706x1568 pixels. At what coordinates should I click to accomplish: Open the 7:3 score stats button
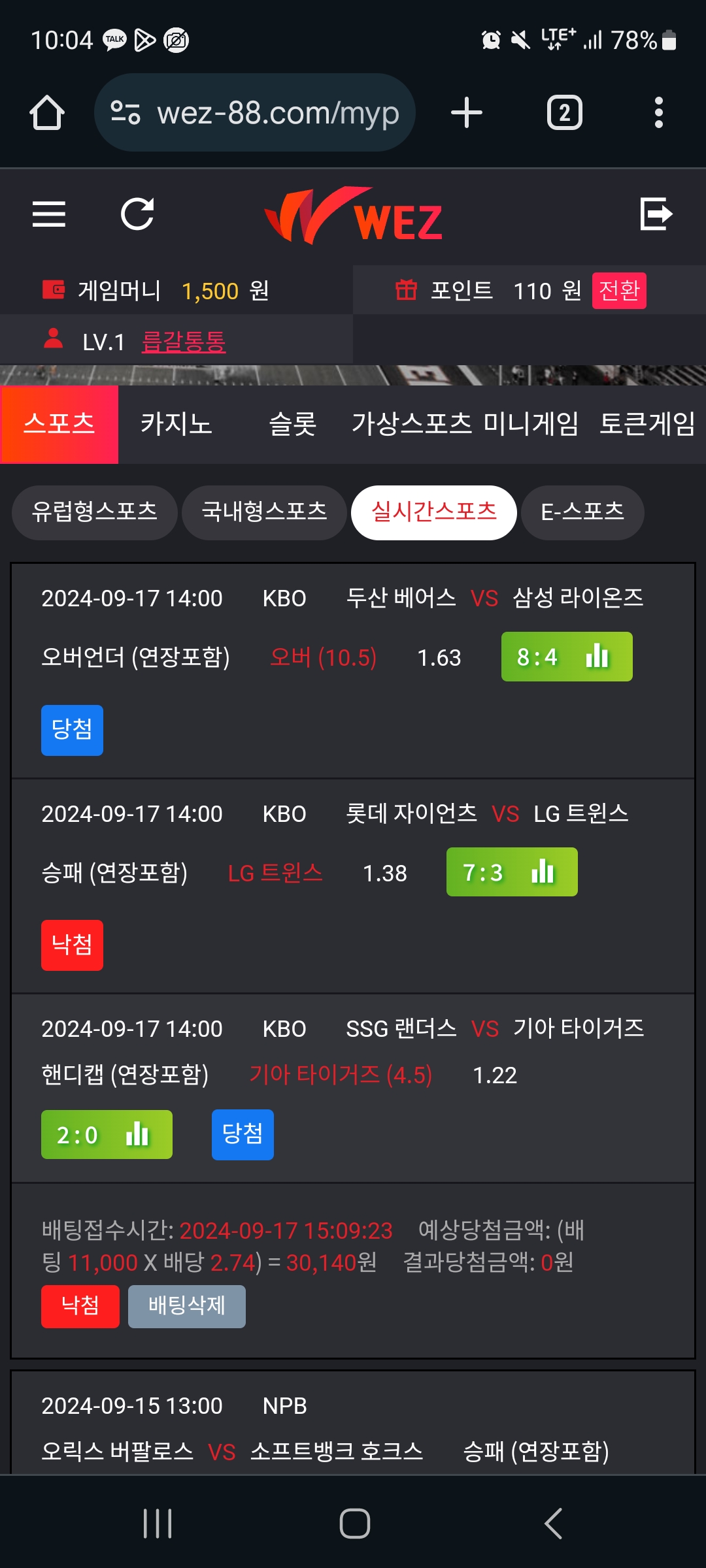511,872
